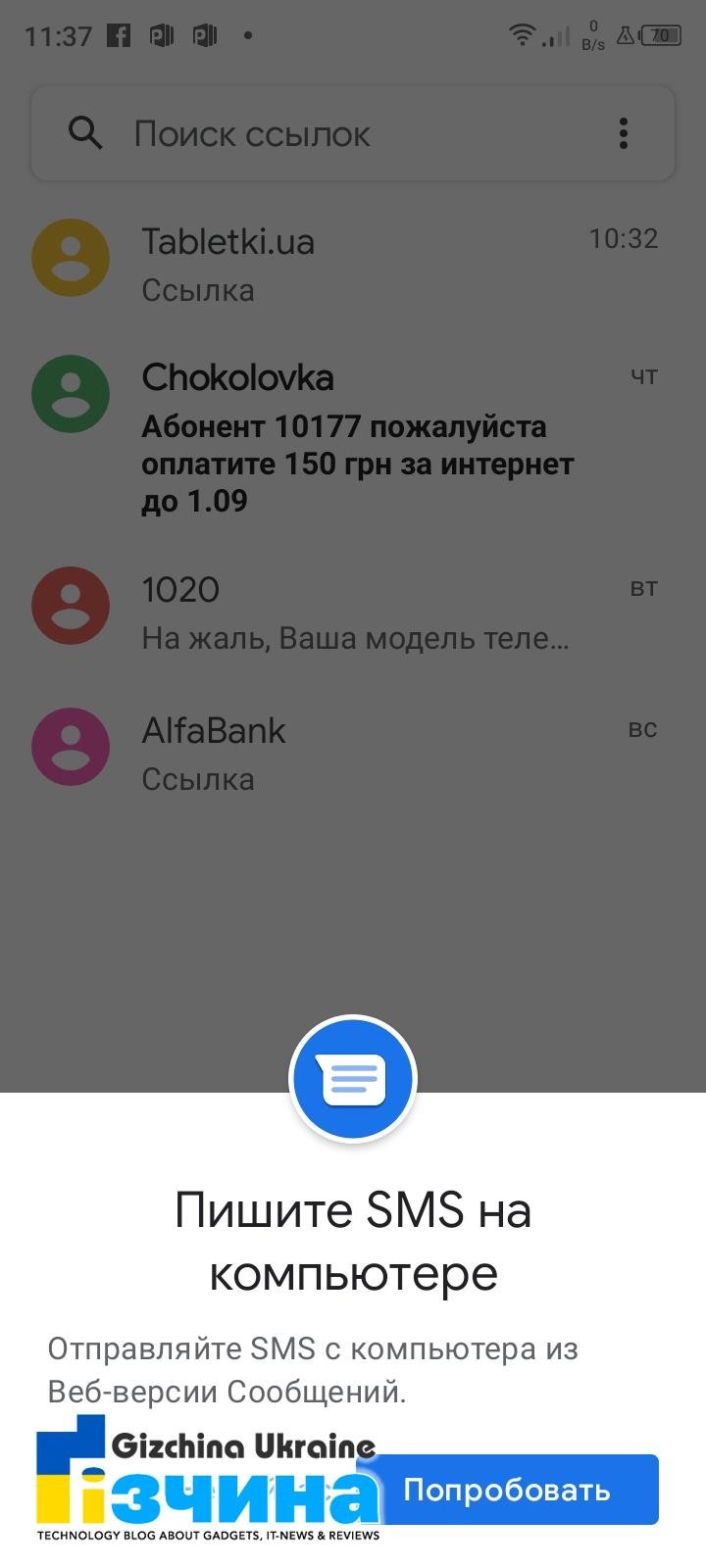The height and width of the screenshot is (1568, 706).
Task: Tap the purple AlfaBank avatar
Action: (x=70, y=747)
